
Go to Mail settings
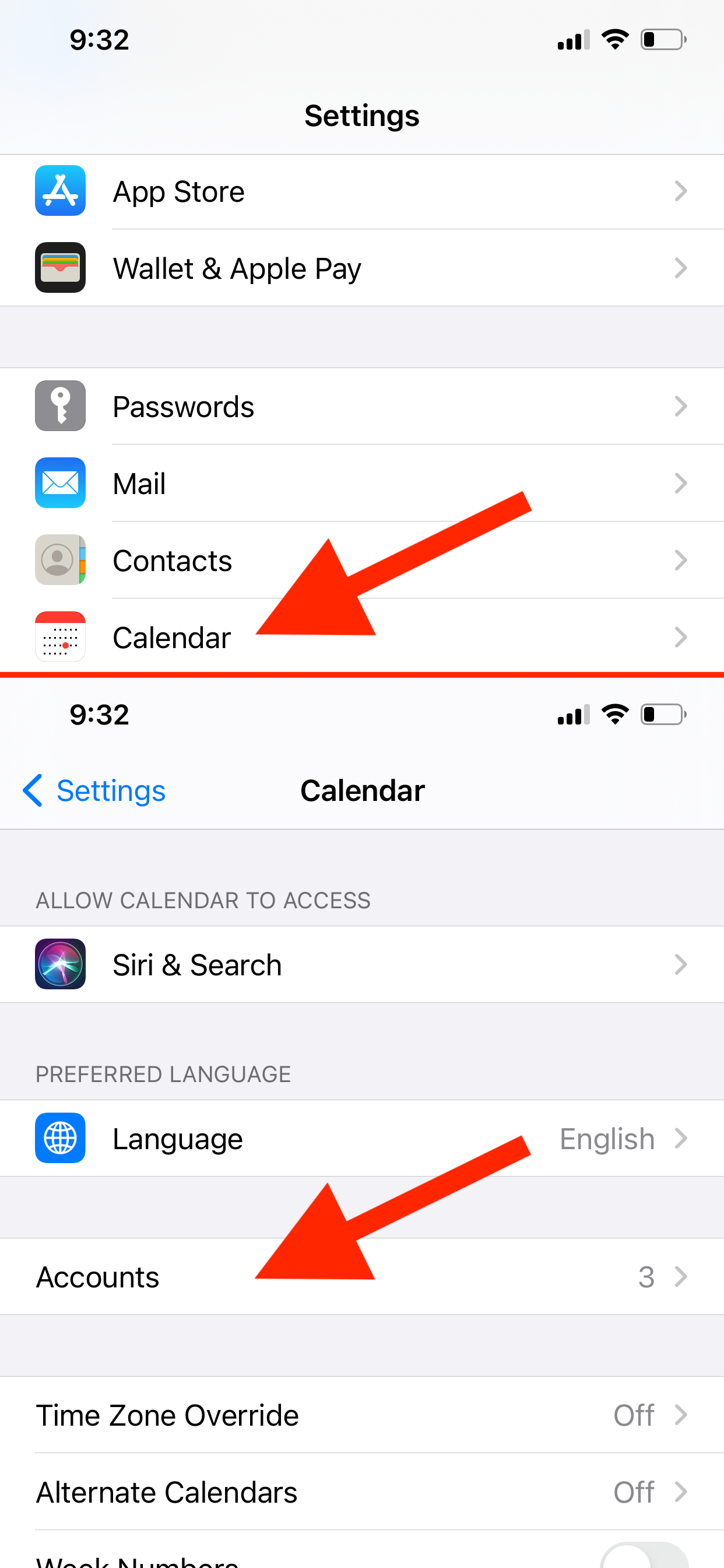(x=361, y=484)
